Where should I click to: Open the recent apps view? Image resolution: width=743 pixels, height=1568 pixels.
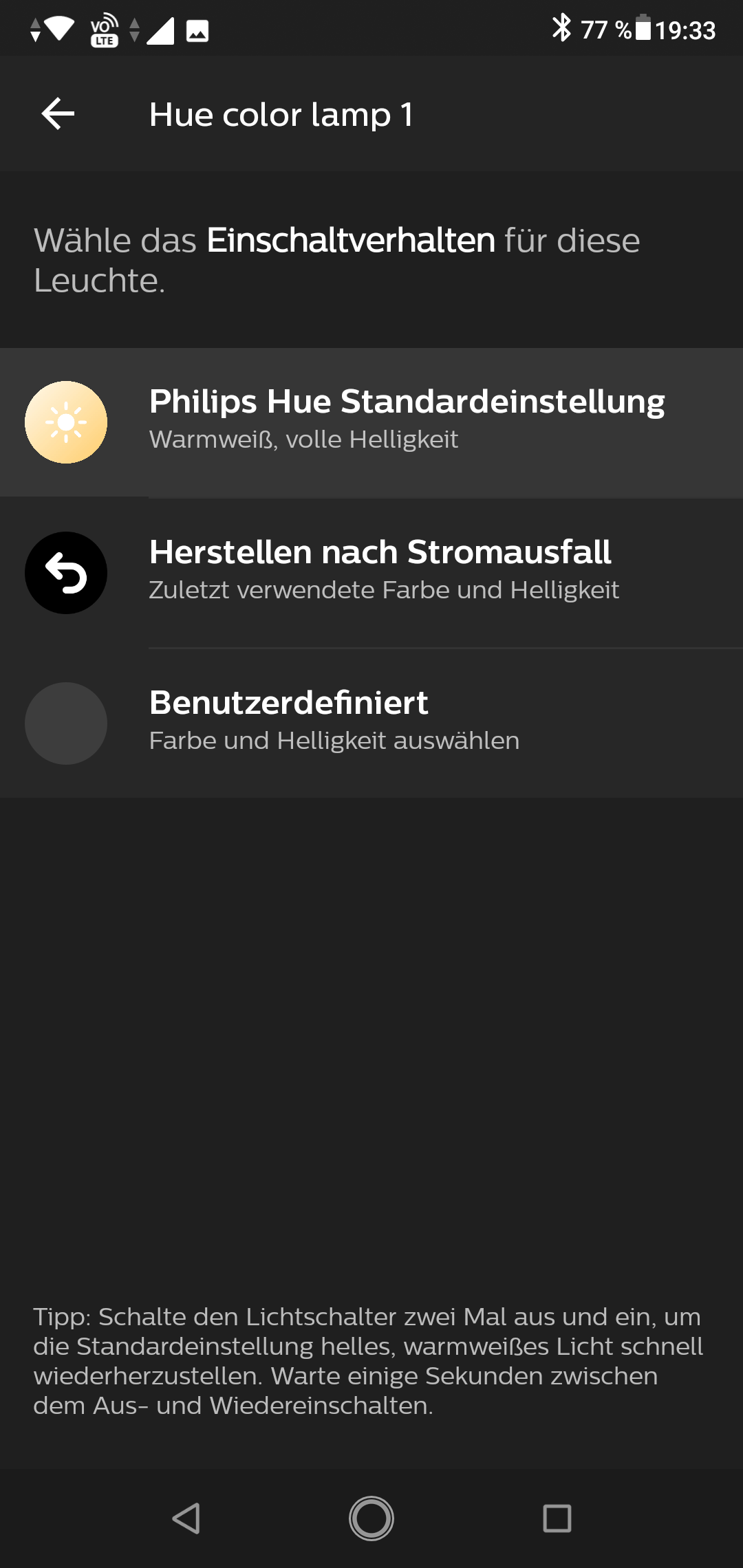click(557, 1518)
